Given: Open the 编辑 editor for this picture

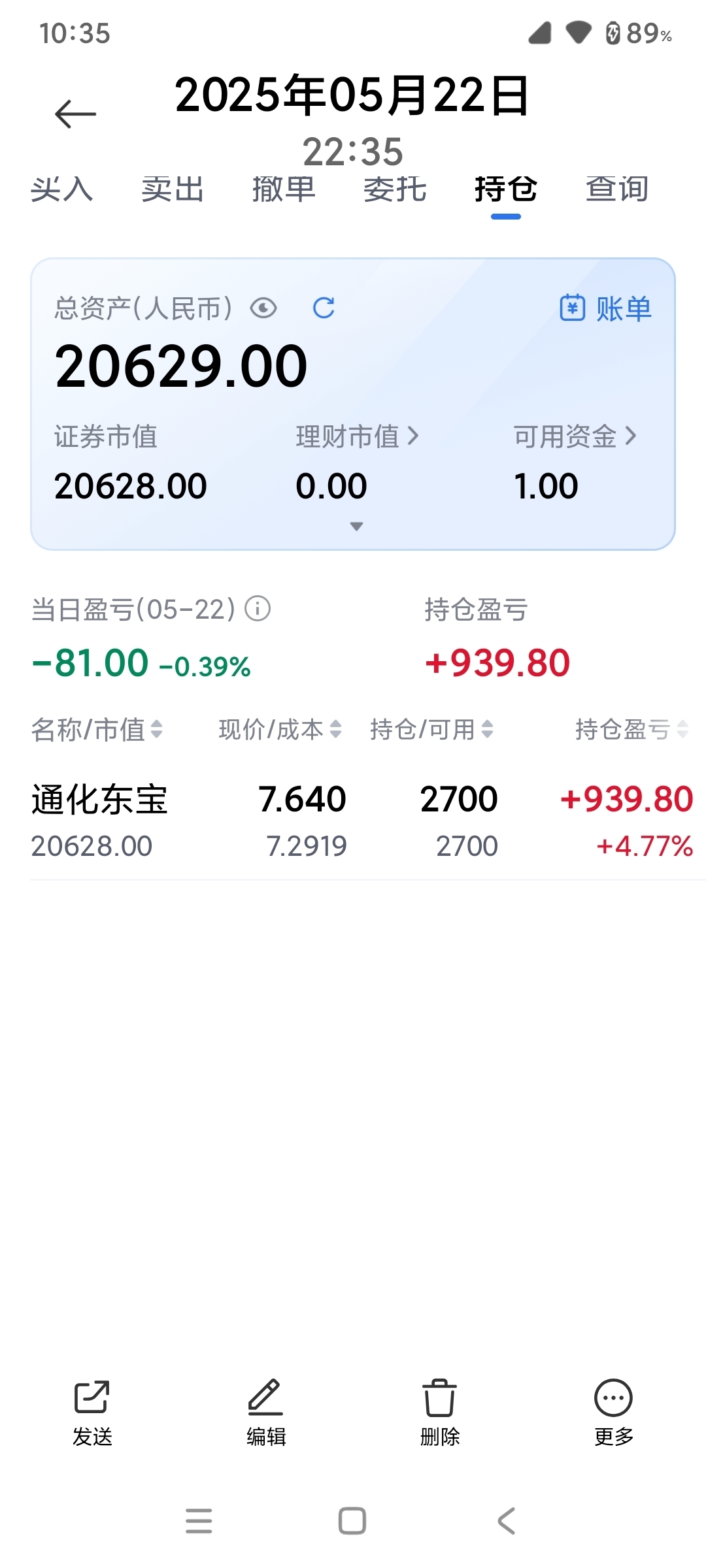Looking at the screenshot, I should click(266, 1413).
